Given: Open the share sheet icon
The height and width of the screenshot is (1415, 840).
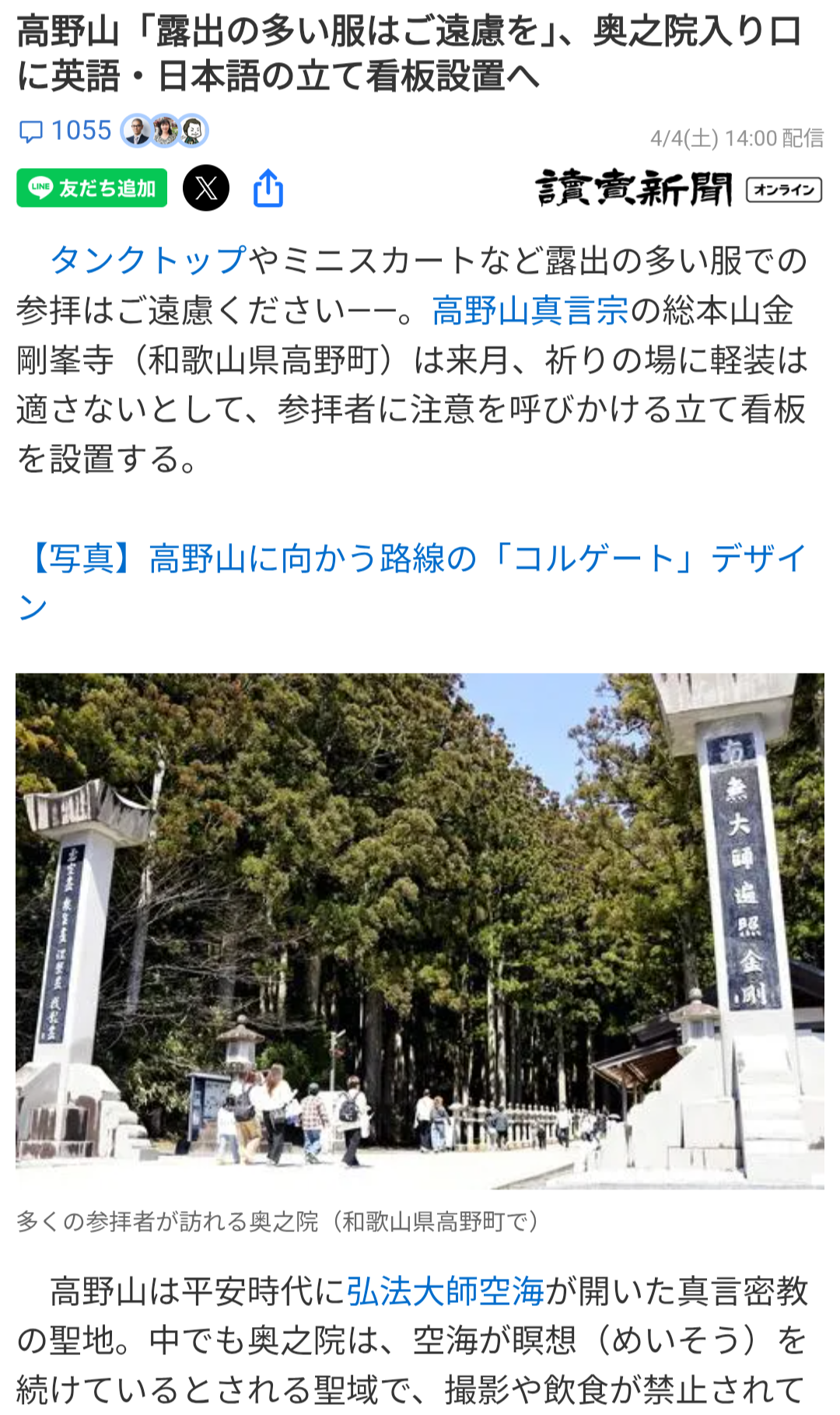Looking at the screenshot, I should pos(268,188).
